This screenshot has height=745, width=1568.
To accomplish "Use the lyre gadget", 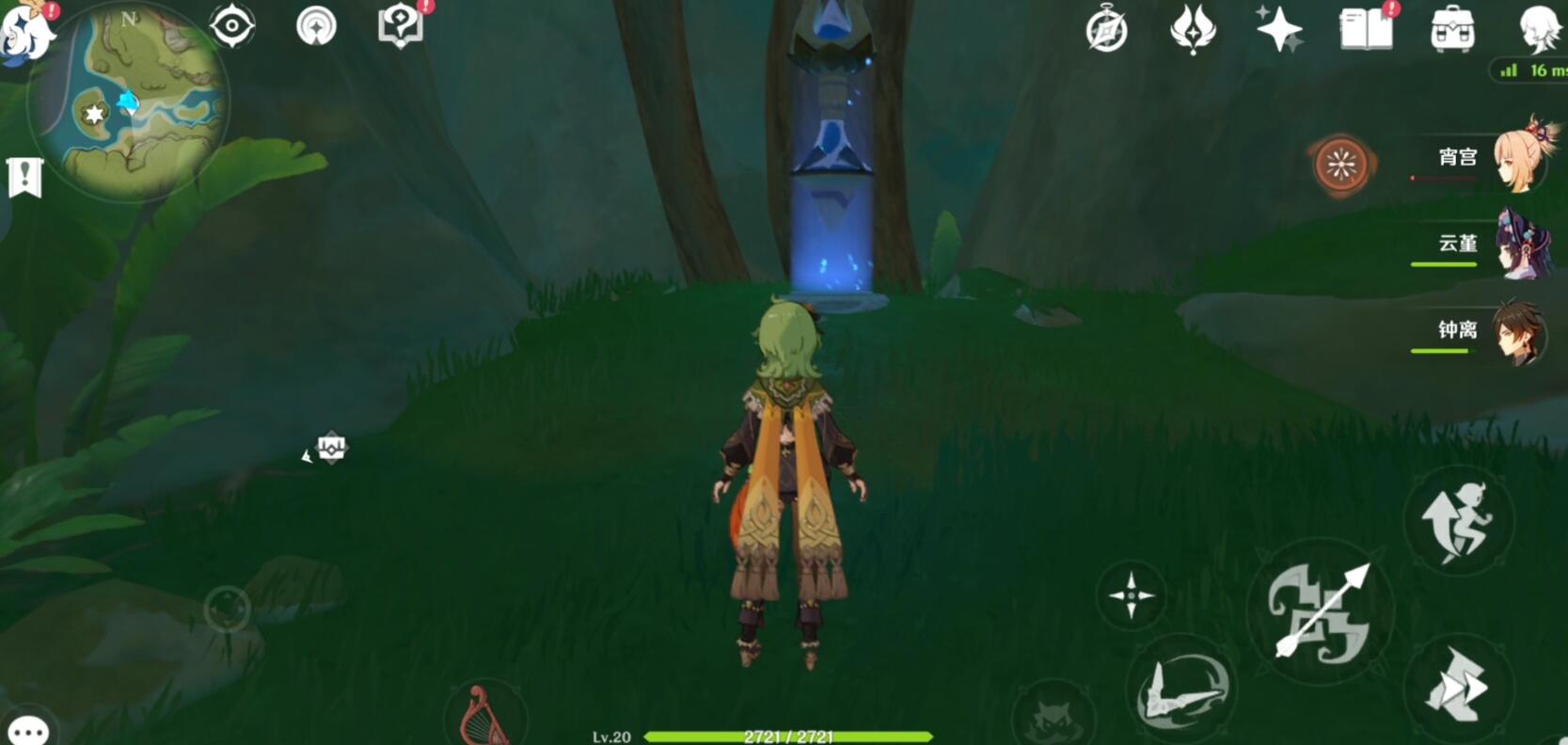I will click(x=483, y=717).
